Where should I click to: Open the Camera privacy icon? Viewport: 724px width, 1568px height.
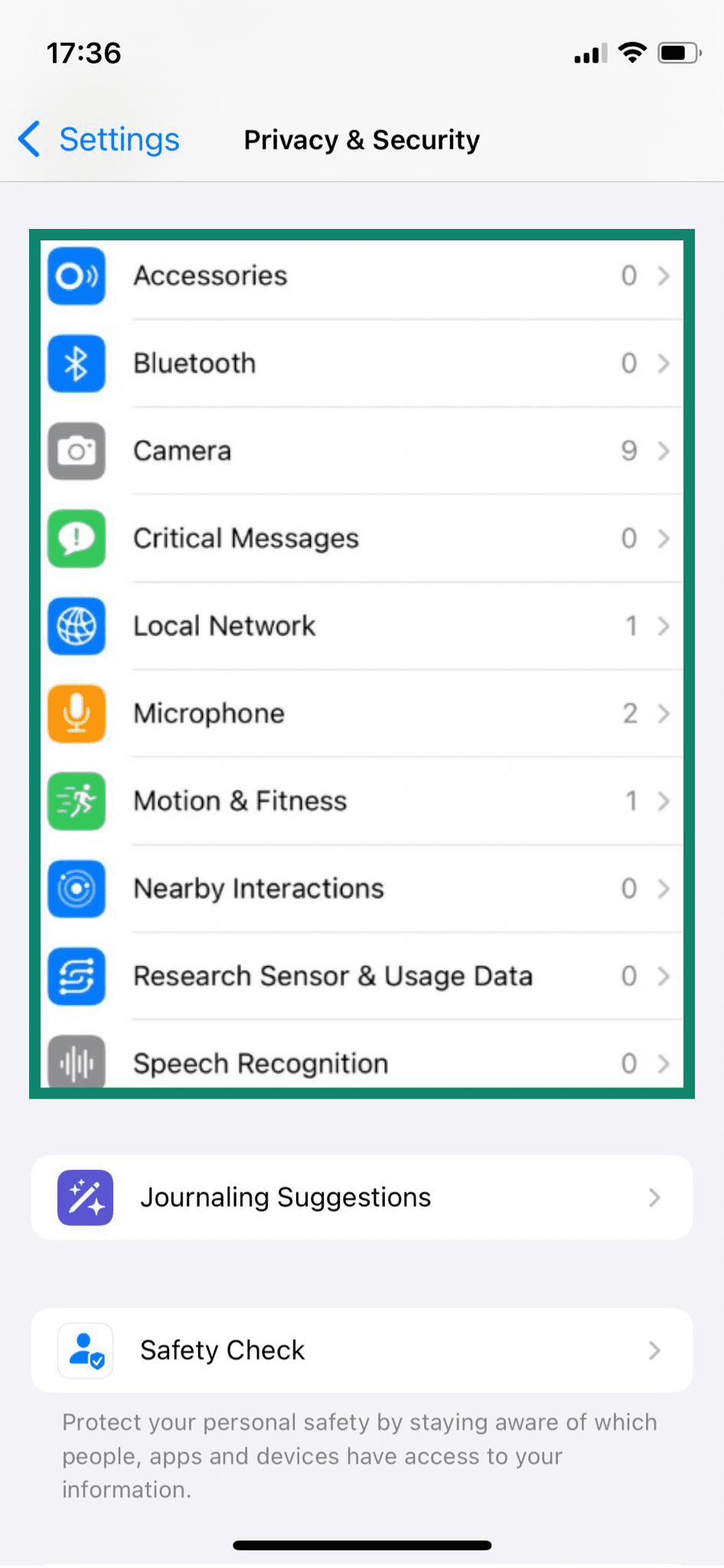coord(77,452)
